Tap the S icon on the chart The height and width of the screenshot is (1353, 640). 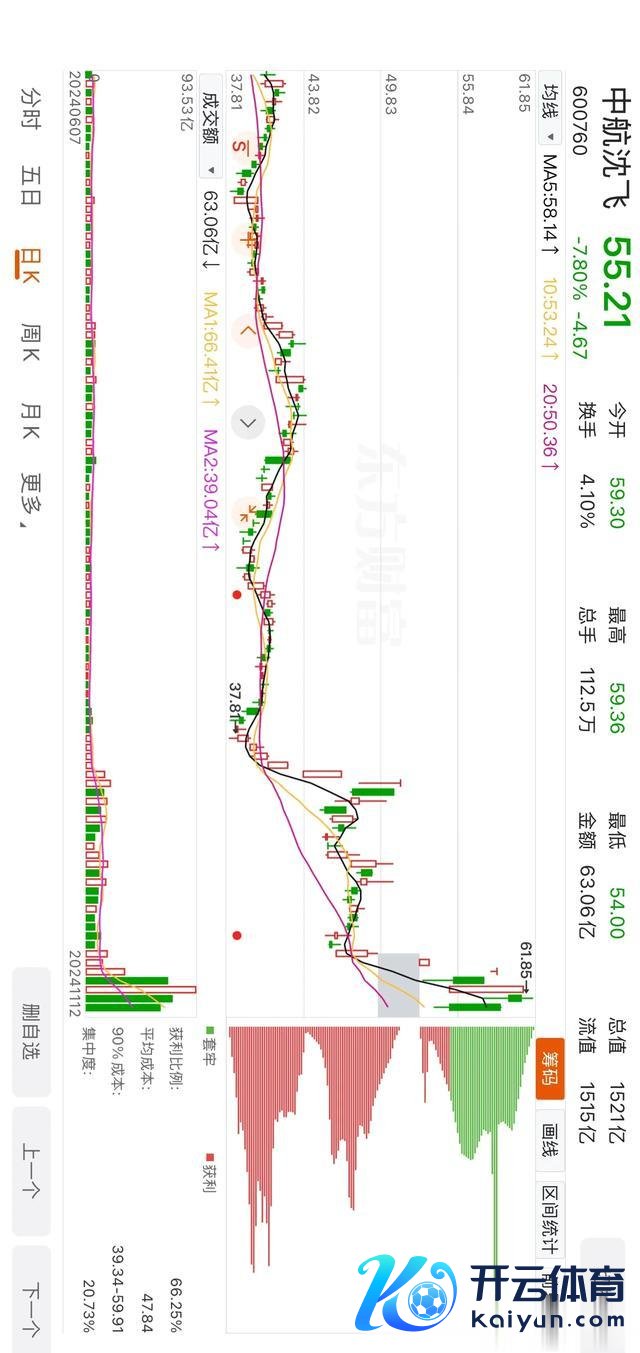point(240,147)
